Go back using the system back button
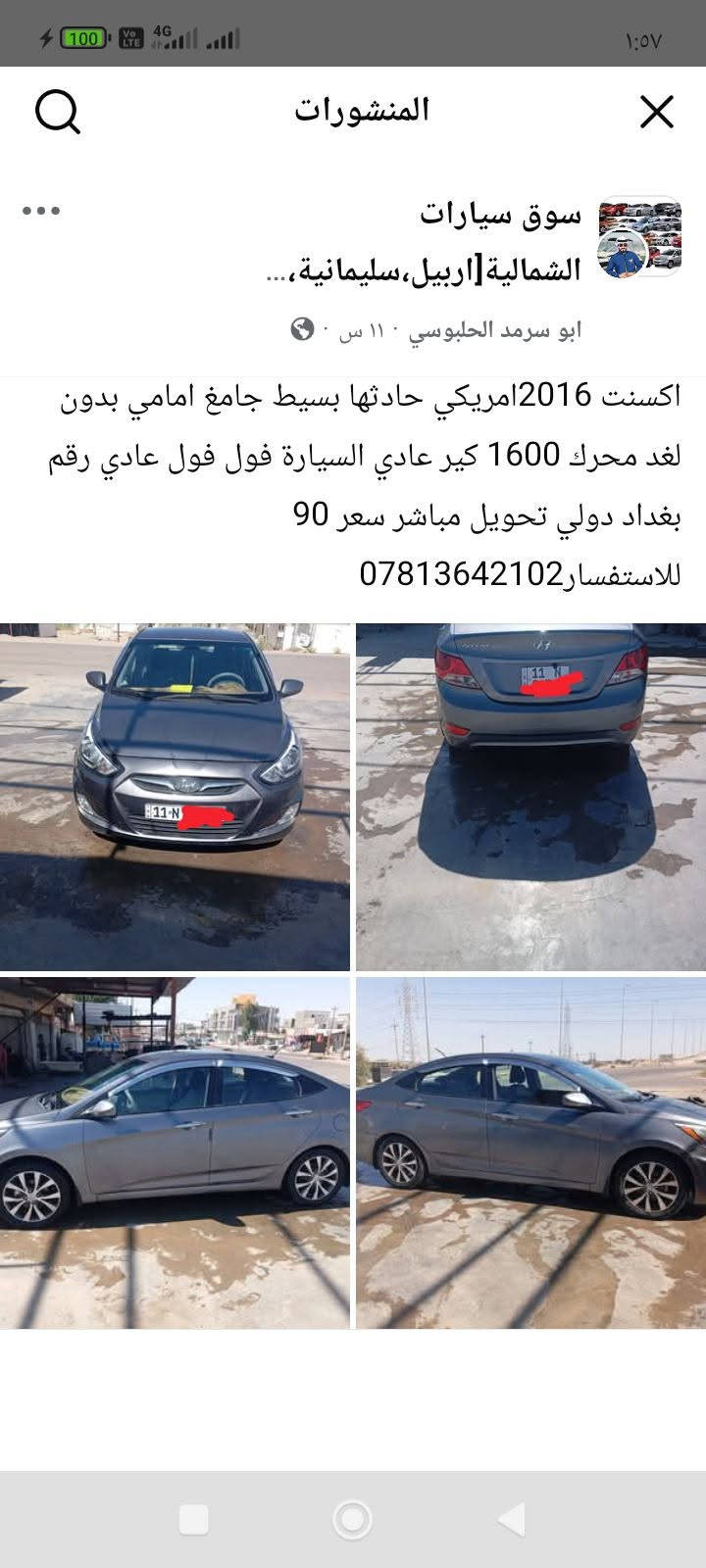The height and width of the screenshot is (1568, 706). (511, 1520)
